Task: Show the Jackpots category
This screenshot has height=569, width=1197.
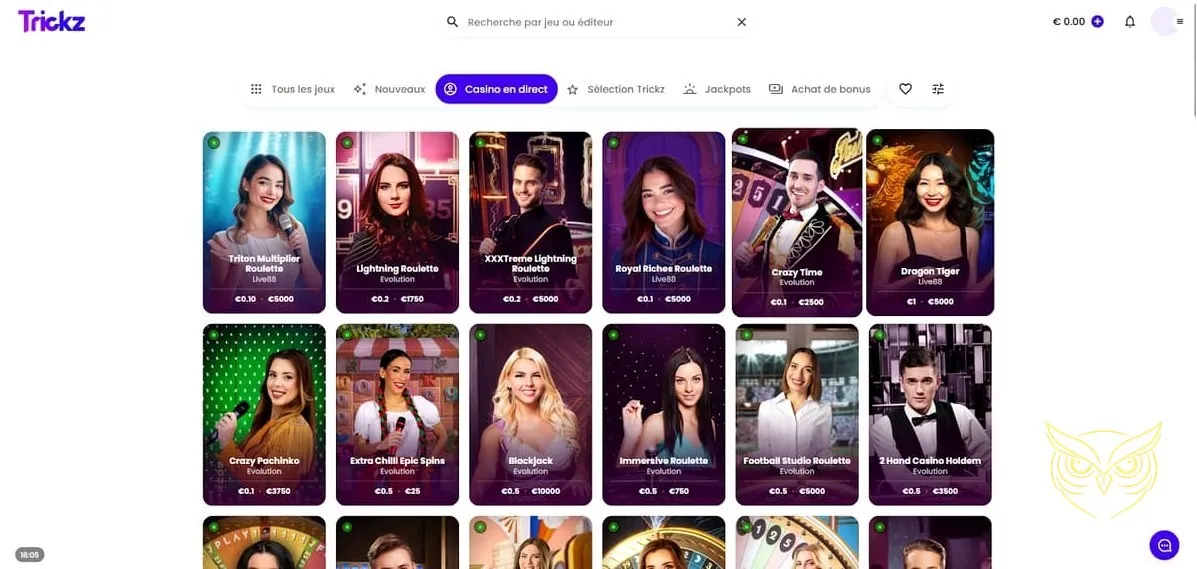Action: 717,89
